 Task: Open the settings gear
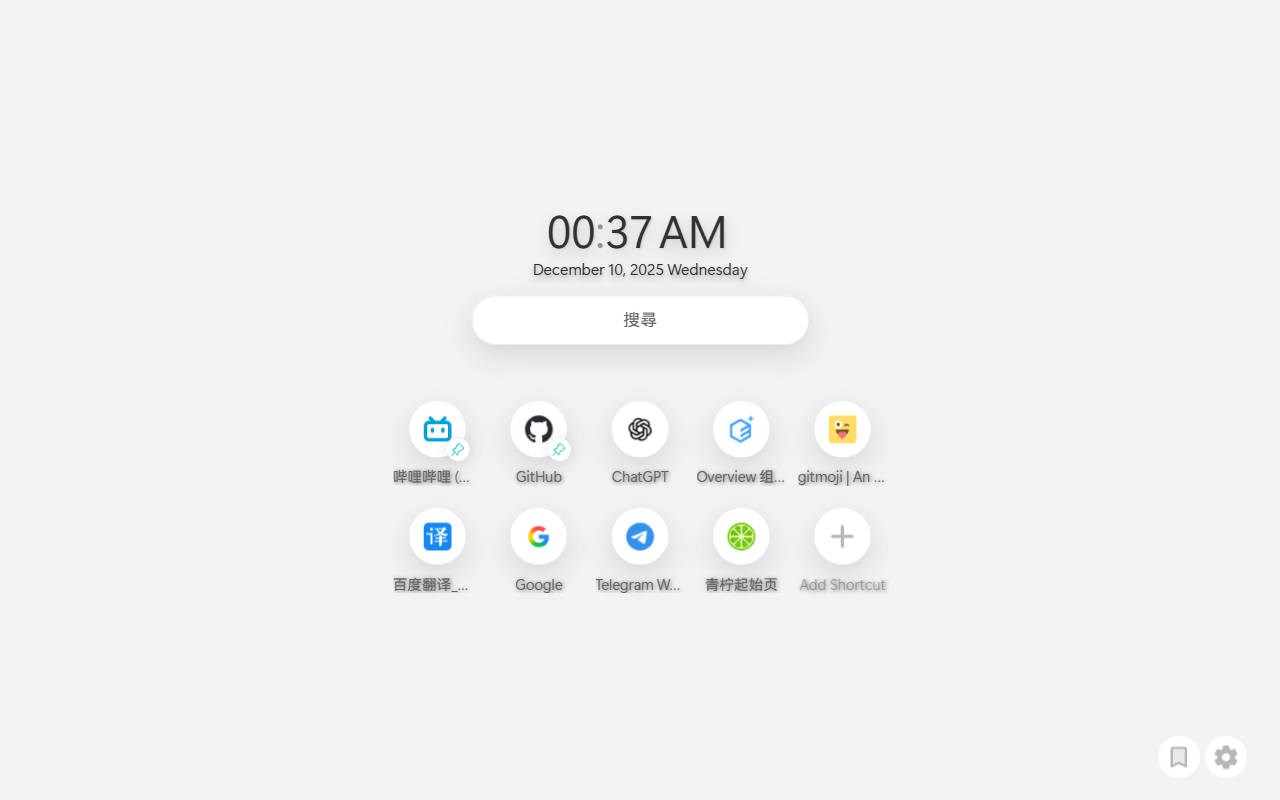[x=1226, y=757]
